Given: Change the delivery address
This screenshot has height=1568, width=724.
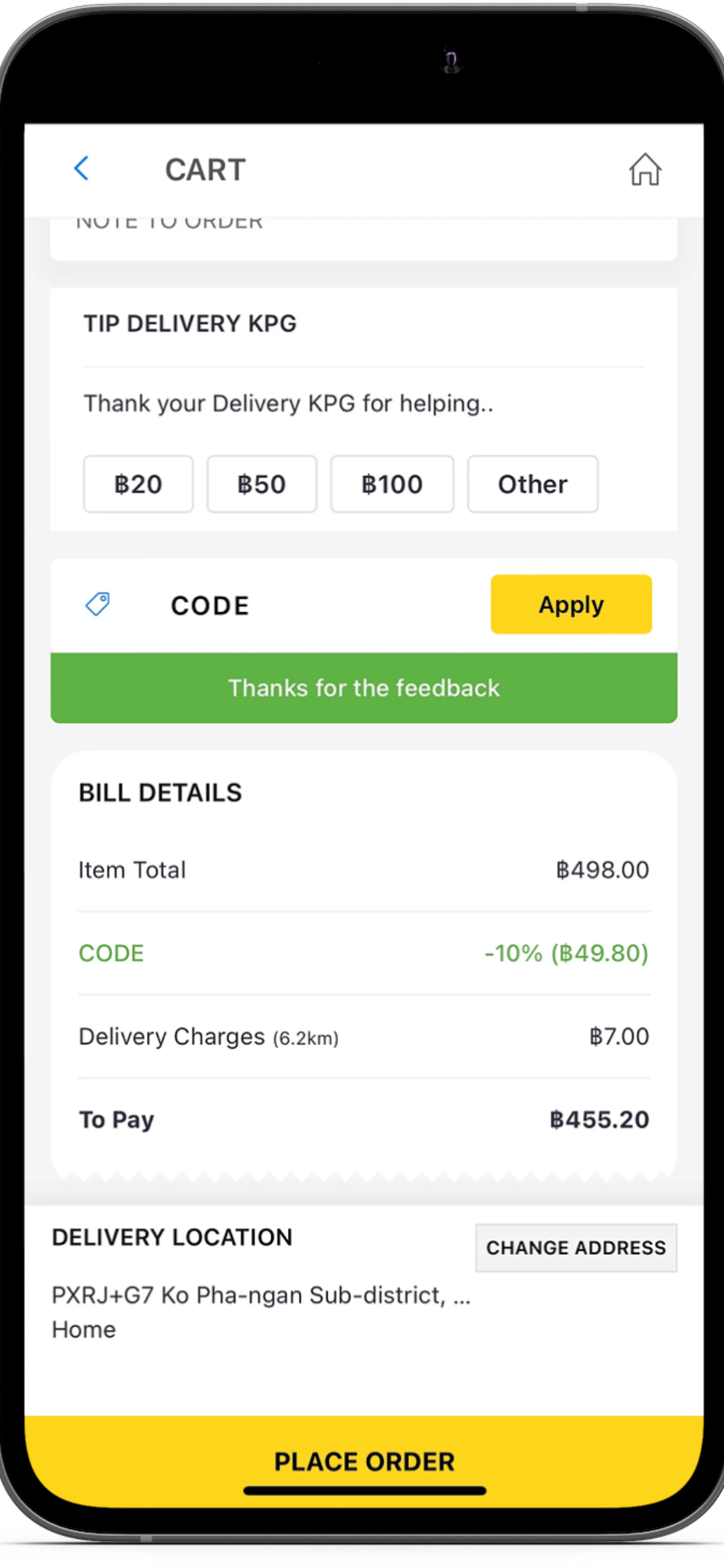Looking at the screenshot, I should click(x=575, y=1247).
